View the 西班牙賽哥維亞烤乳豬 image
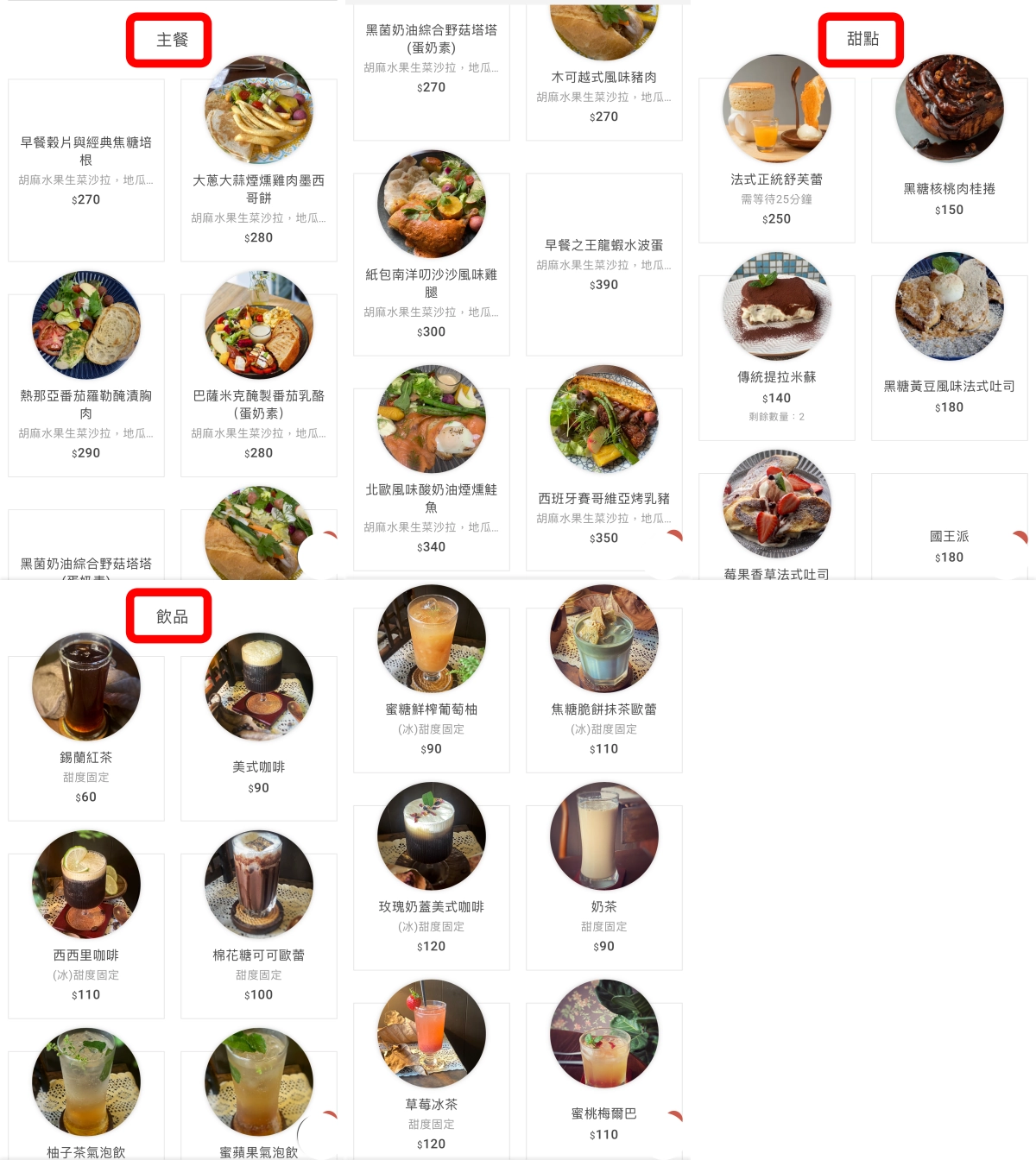Viewport: 1036px width, 1160px height. 603,420
